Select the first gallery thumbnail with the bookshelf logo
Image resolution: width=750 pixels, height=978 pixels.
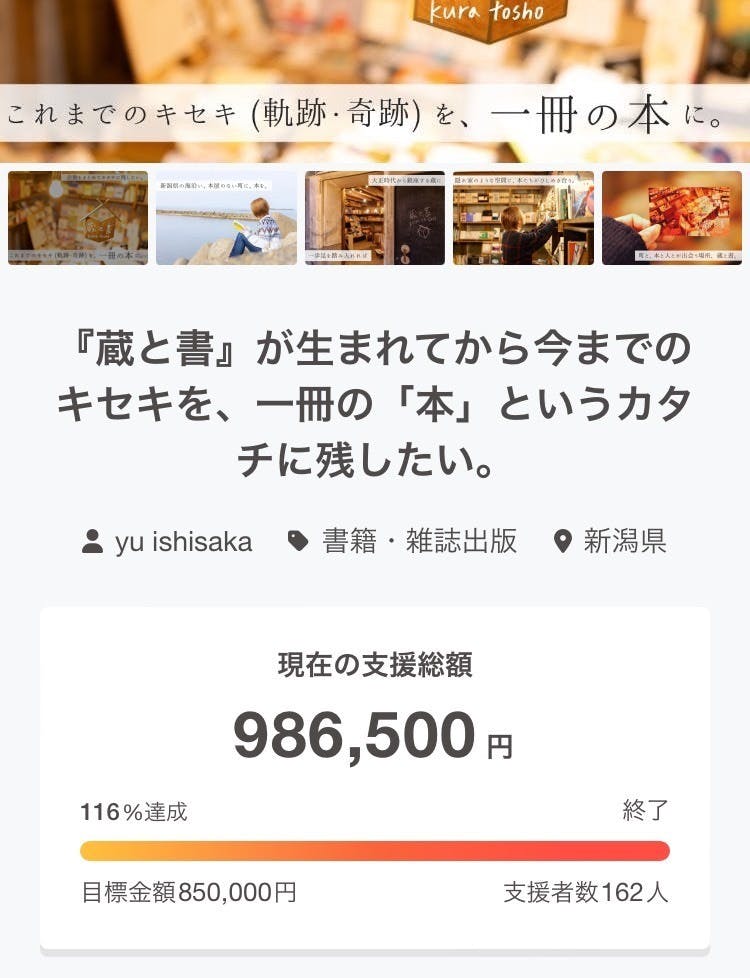[x=78, y=218]
